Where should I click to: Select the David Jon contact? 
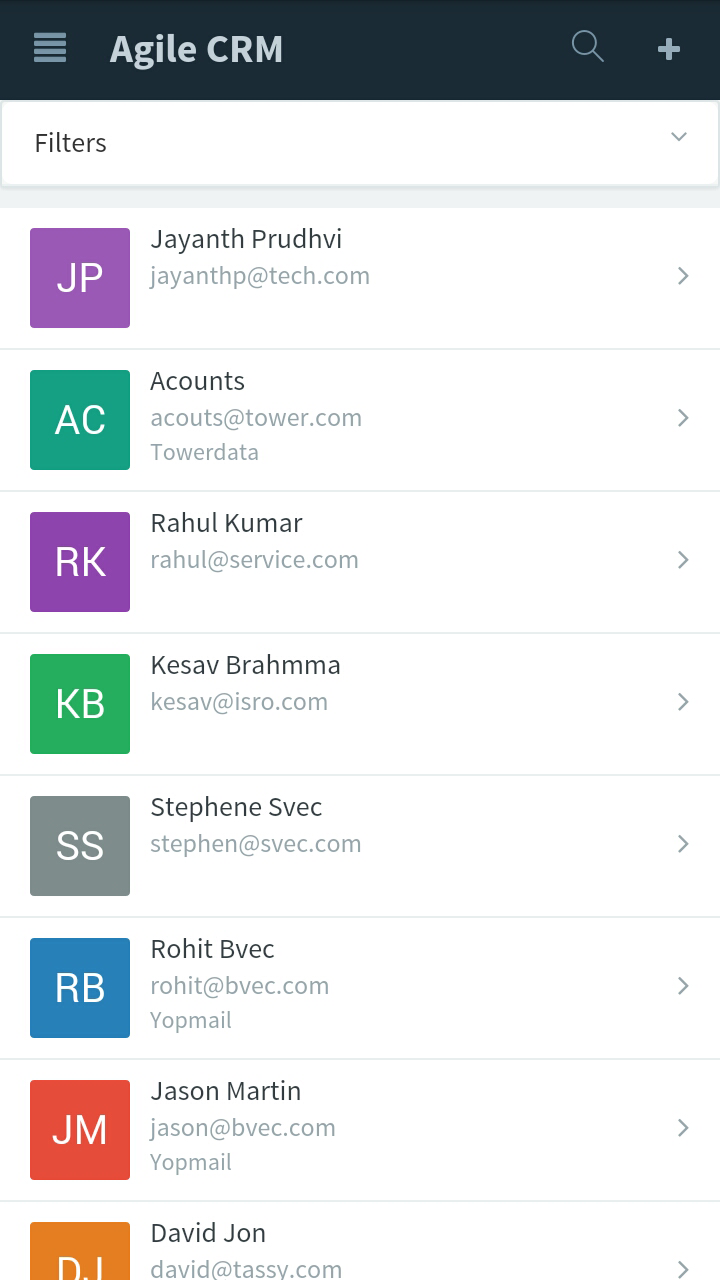click(360, 1250)
